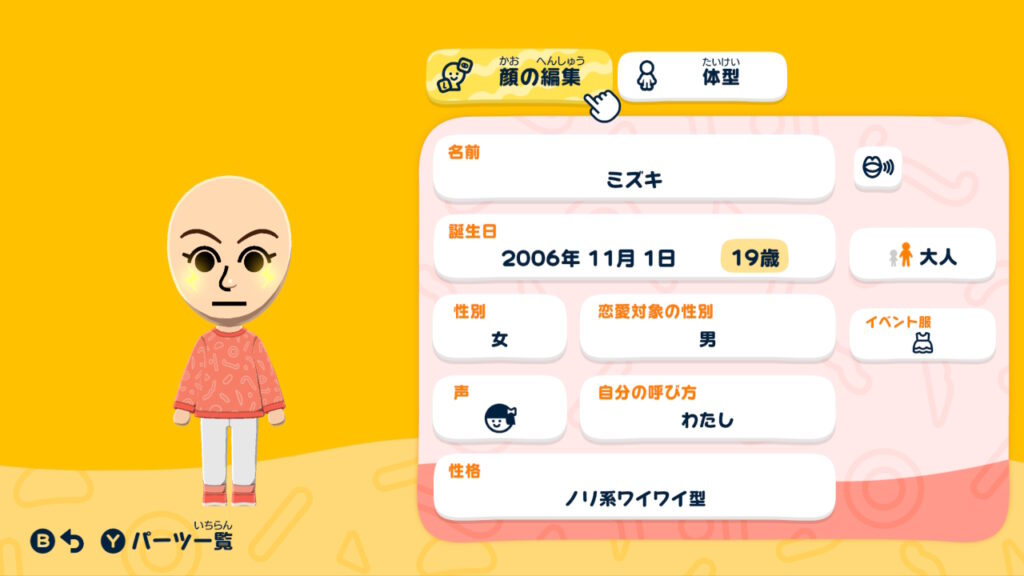
Task: Edit the 名前 field showing ミズキ
Action: [x=633, y=168]
